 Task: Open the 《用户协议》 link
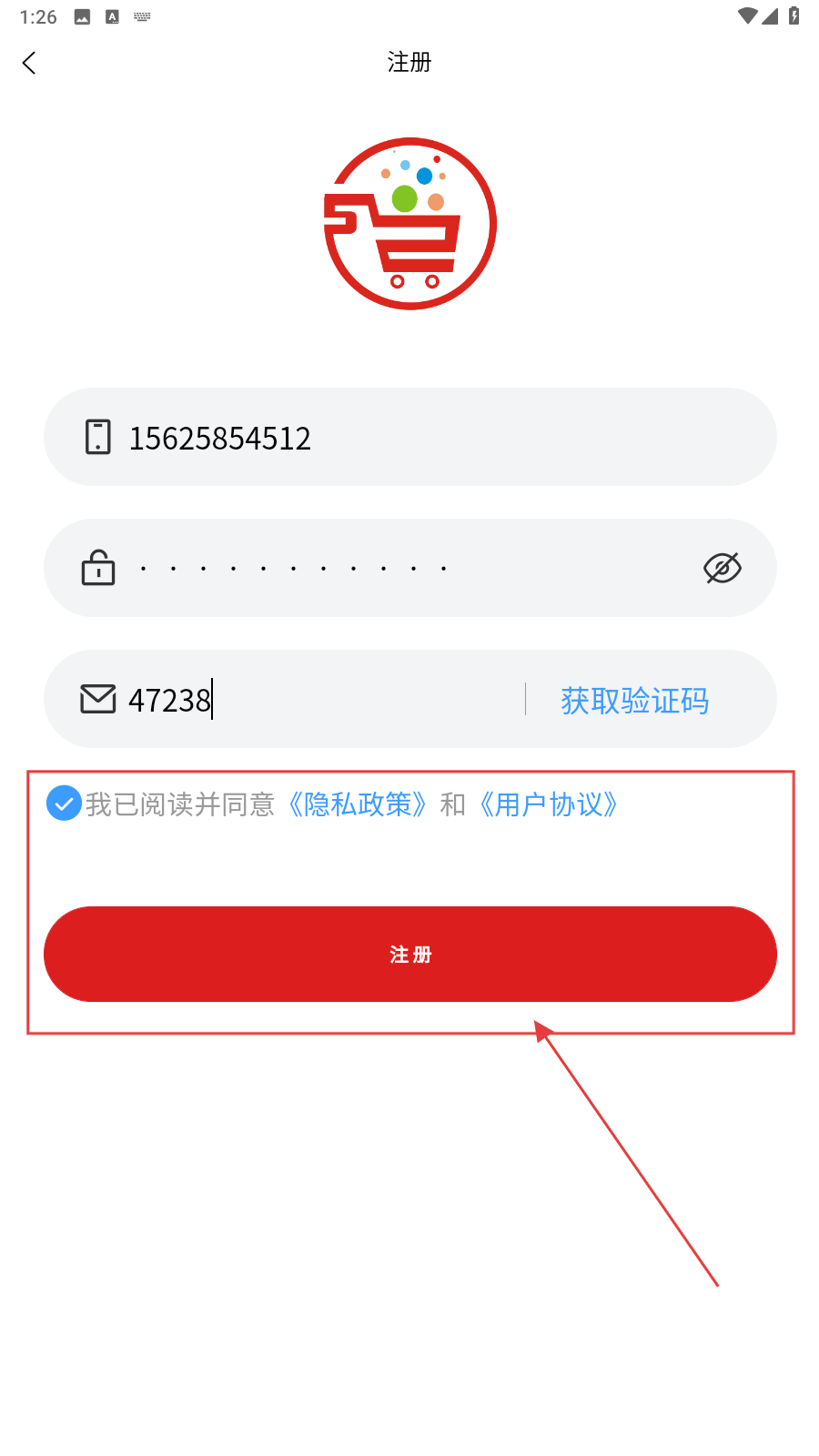pos(548,804)
